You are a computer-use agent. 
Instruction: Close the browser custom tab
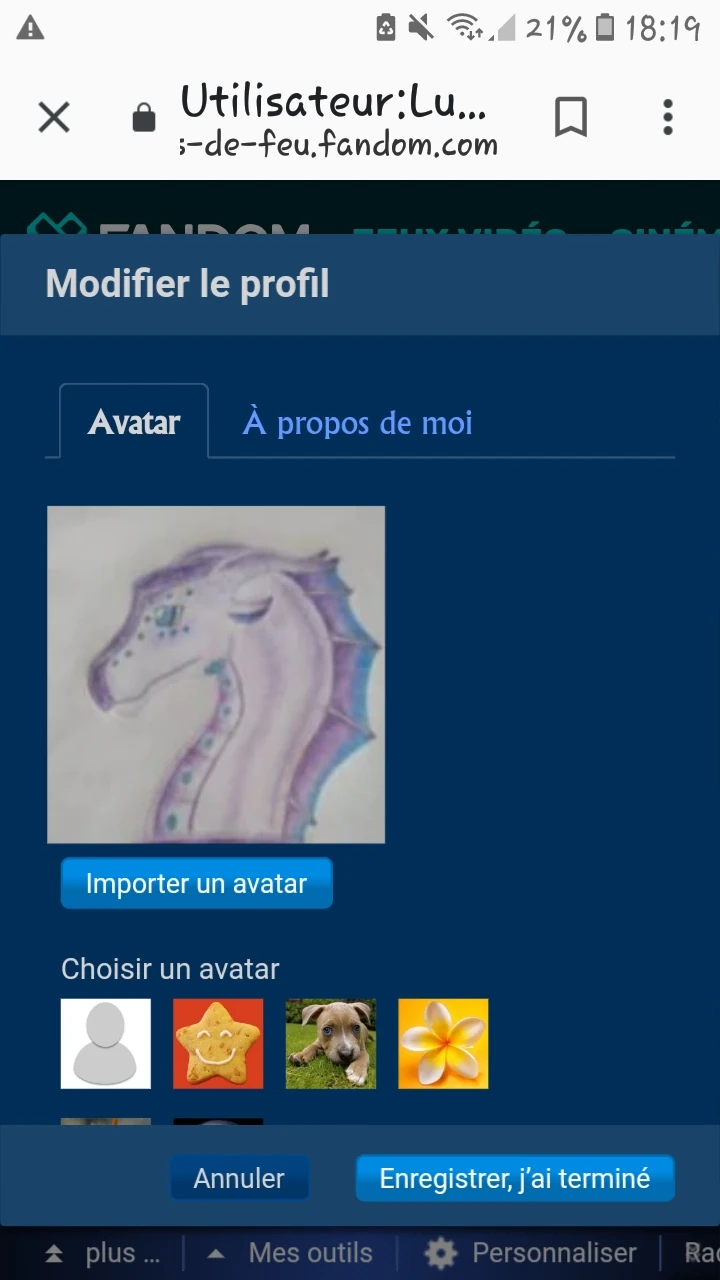pyautogui.click(x=54, y=118)
